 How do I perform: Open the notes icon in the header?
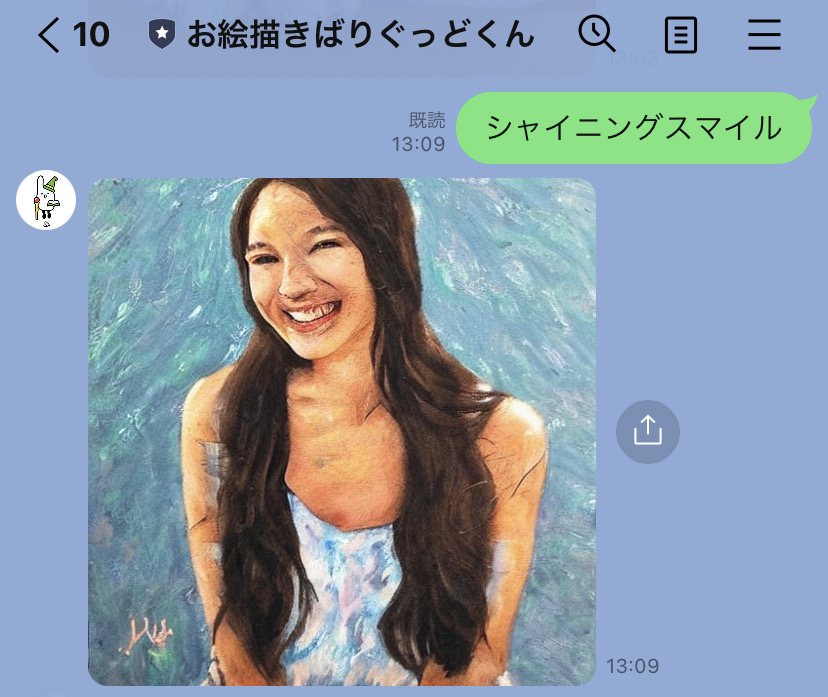(x=681, y=36)
